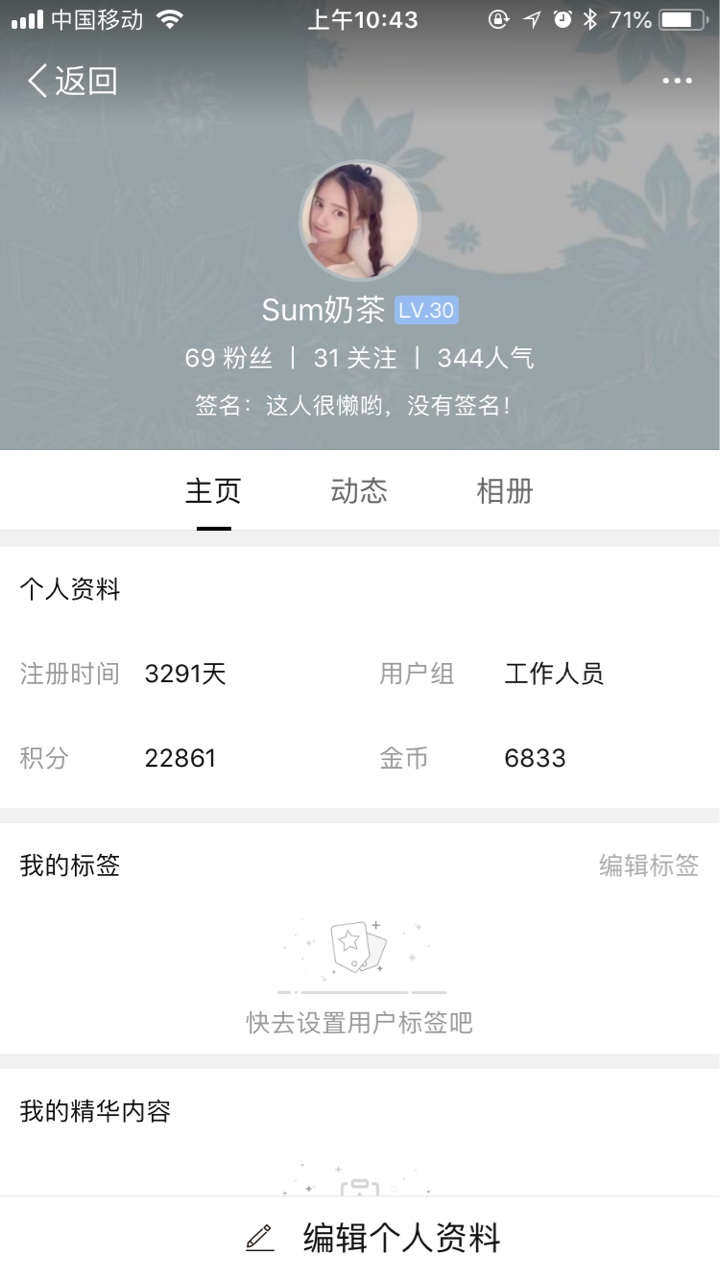Viewport: 720px width, 1280px height.
Task: Switch to the 动态 tab
Action: click(359, 491)
